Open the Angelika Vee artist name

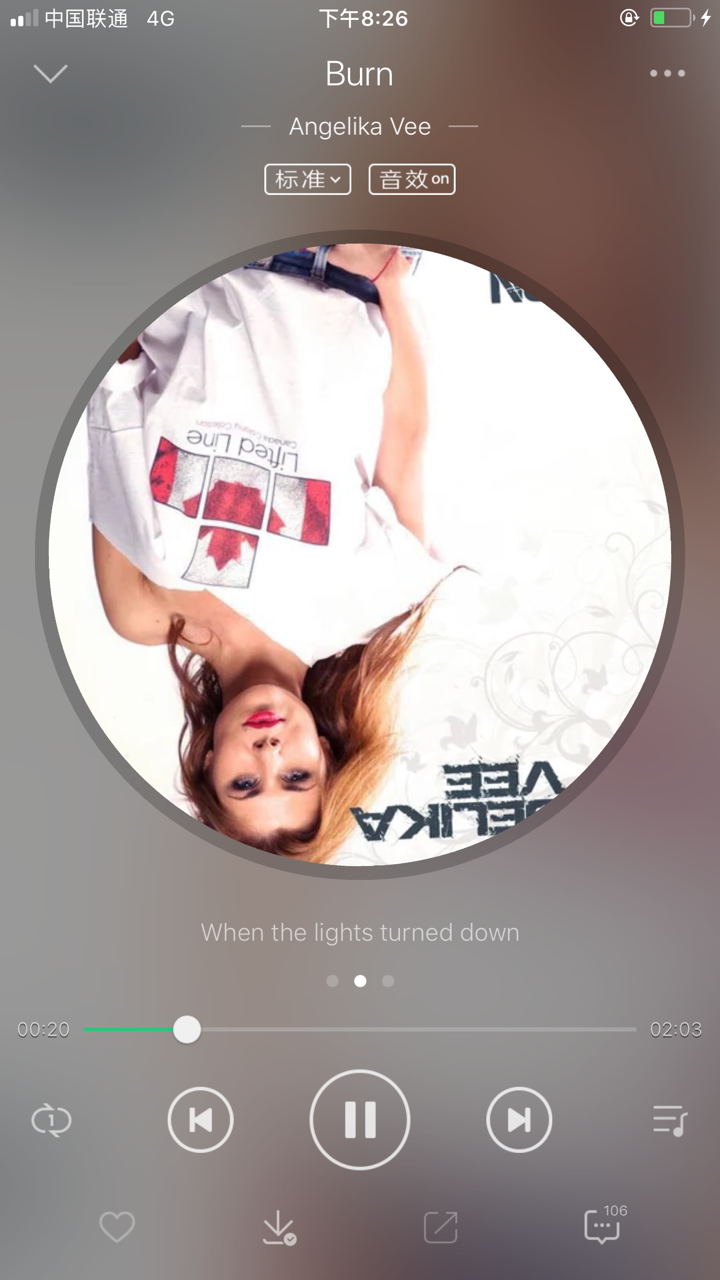pos(360,127)
